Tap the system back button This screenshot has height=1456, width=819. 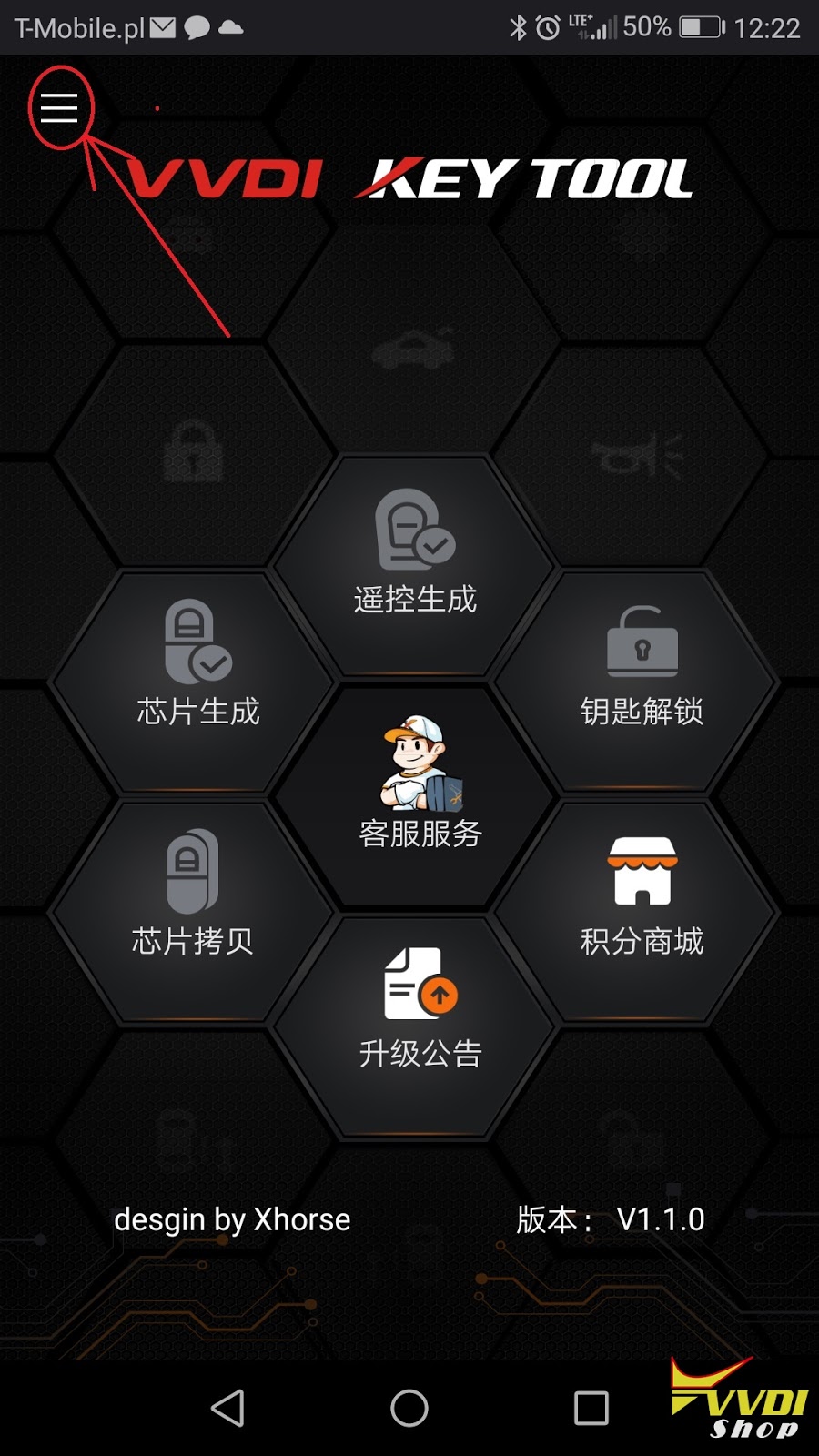coord(227,1408)
